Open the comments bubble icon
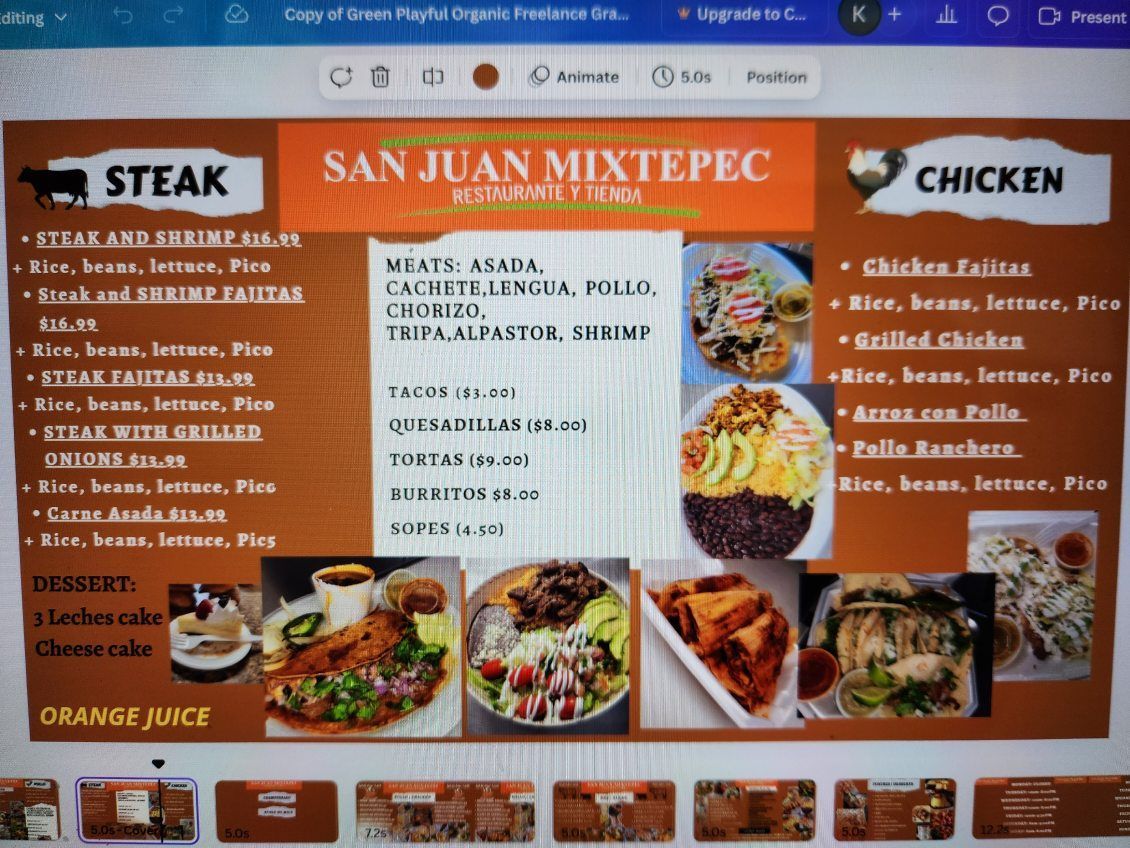Viewport: 1130px width, 848px height. click(998, 16)
